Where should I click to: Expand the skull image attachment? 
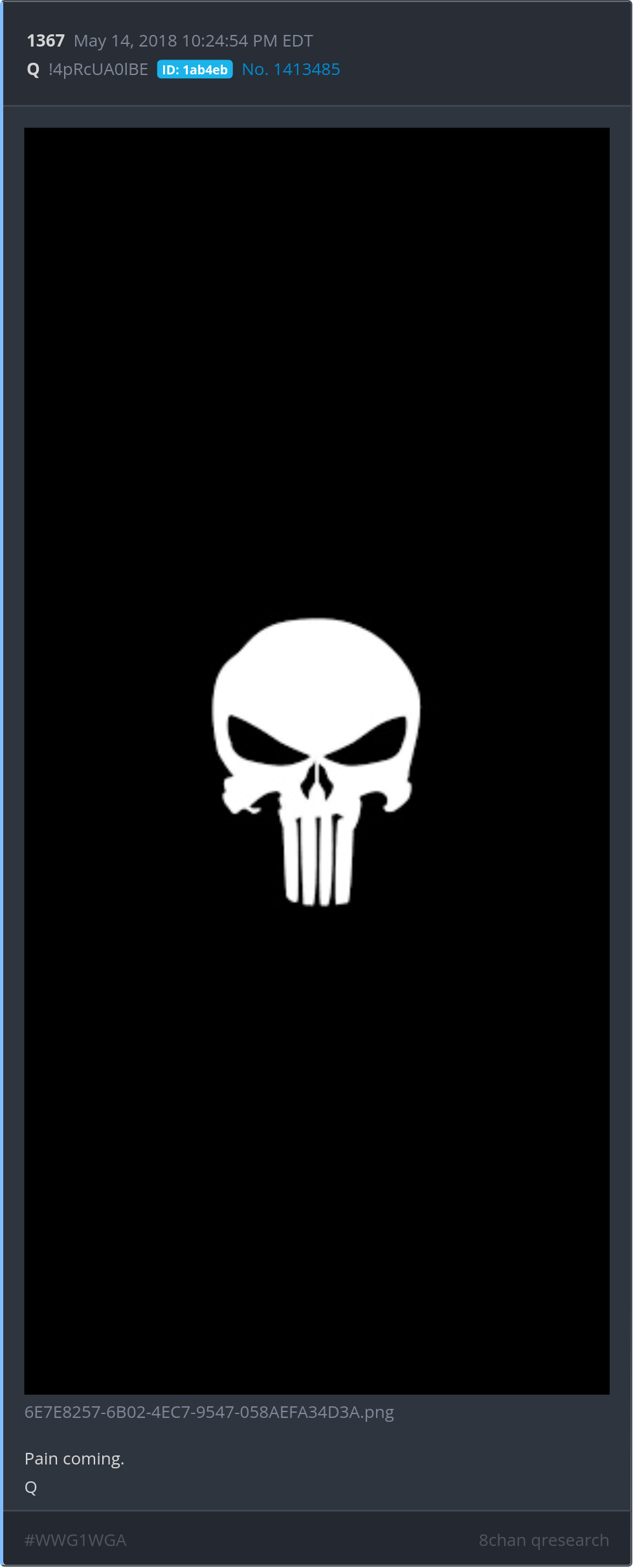click(316, 761)
